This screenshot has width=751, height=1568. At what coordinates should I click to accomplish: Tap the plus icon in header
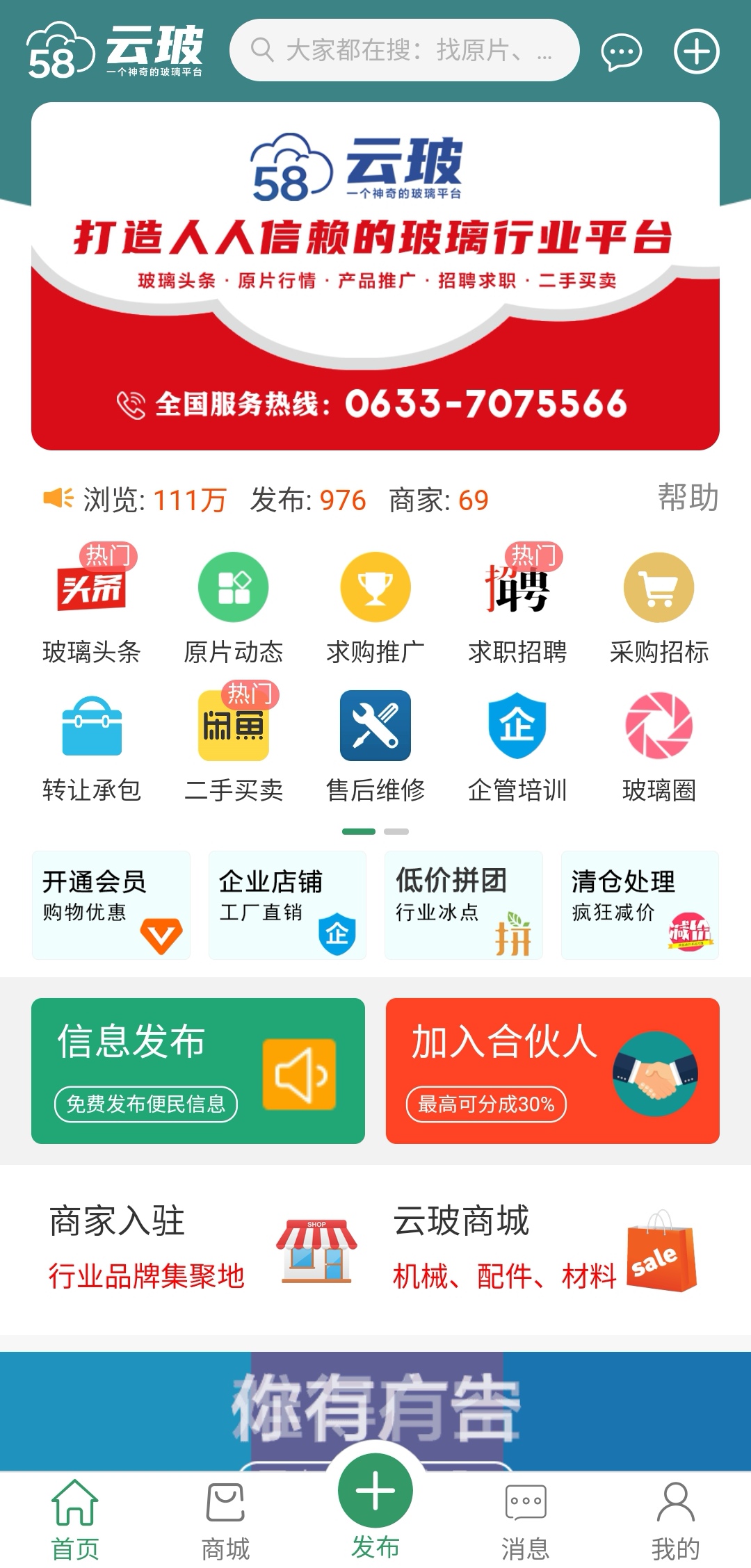pyautogui.click(x=696, y=51)
